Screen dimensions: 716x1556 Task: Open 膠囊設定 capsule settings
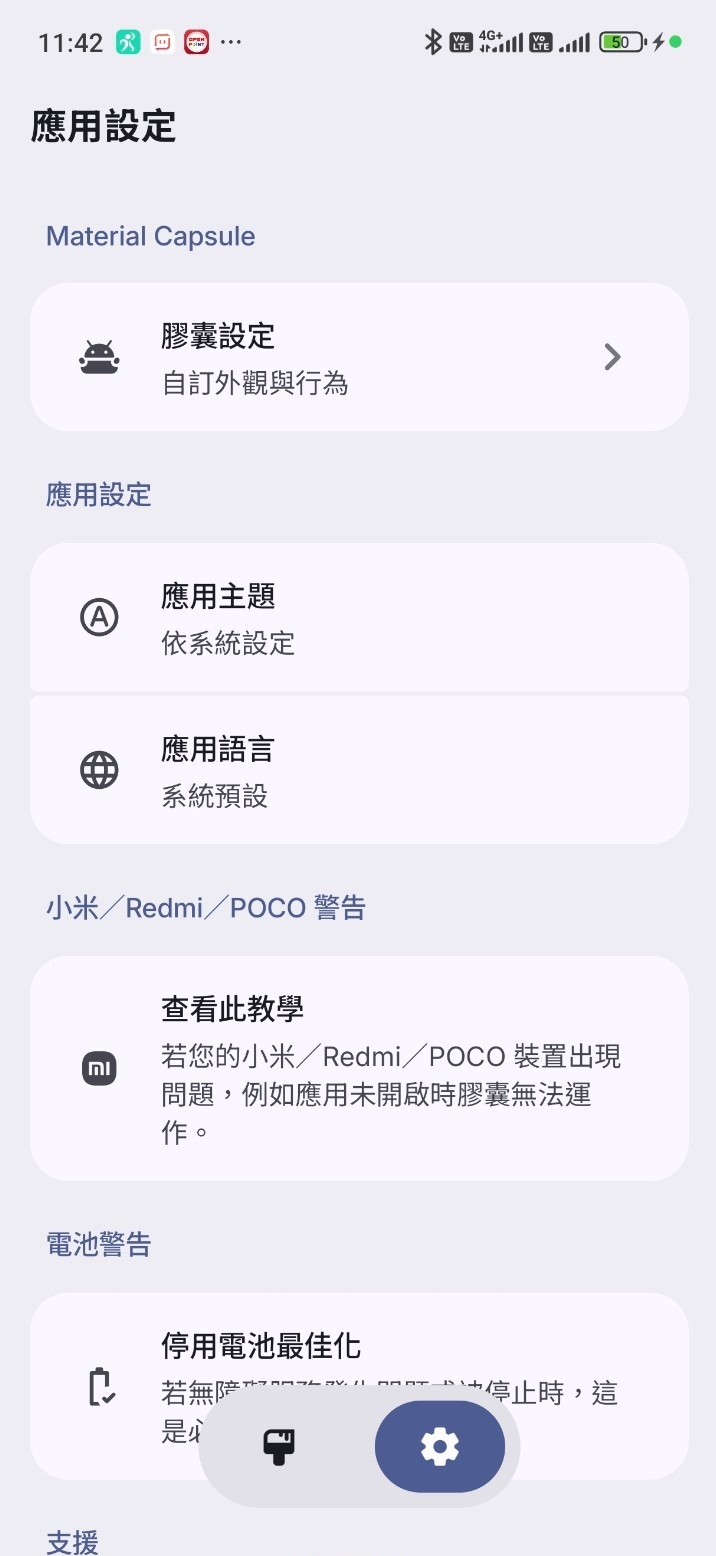point(358,357)
